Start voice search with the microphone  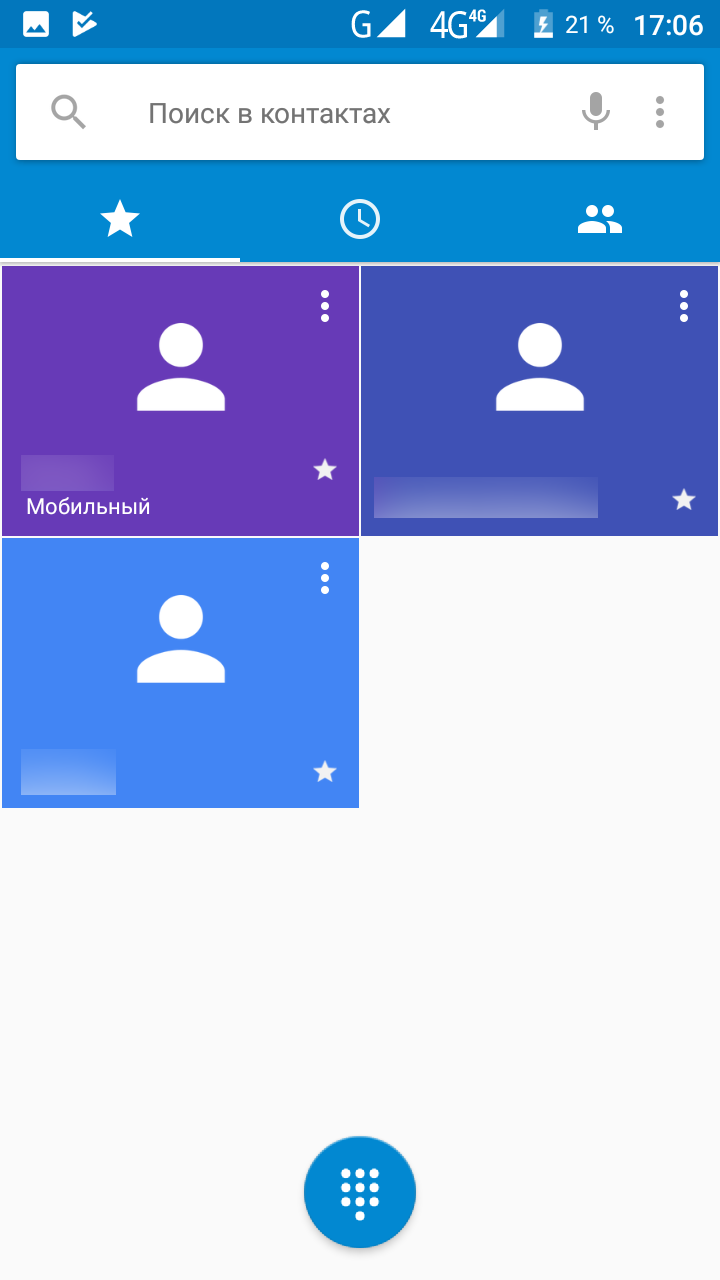[x=596, y=111]
